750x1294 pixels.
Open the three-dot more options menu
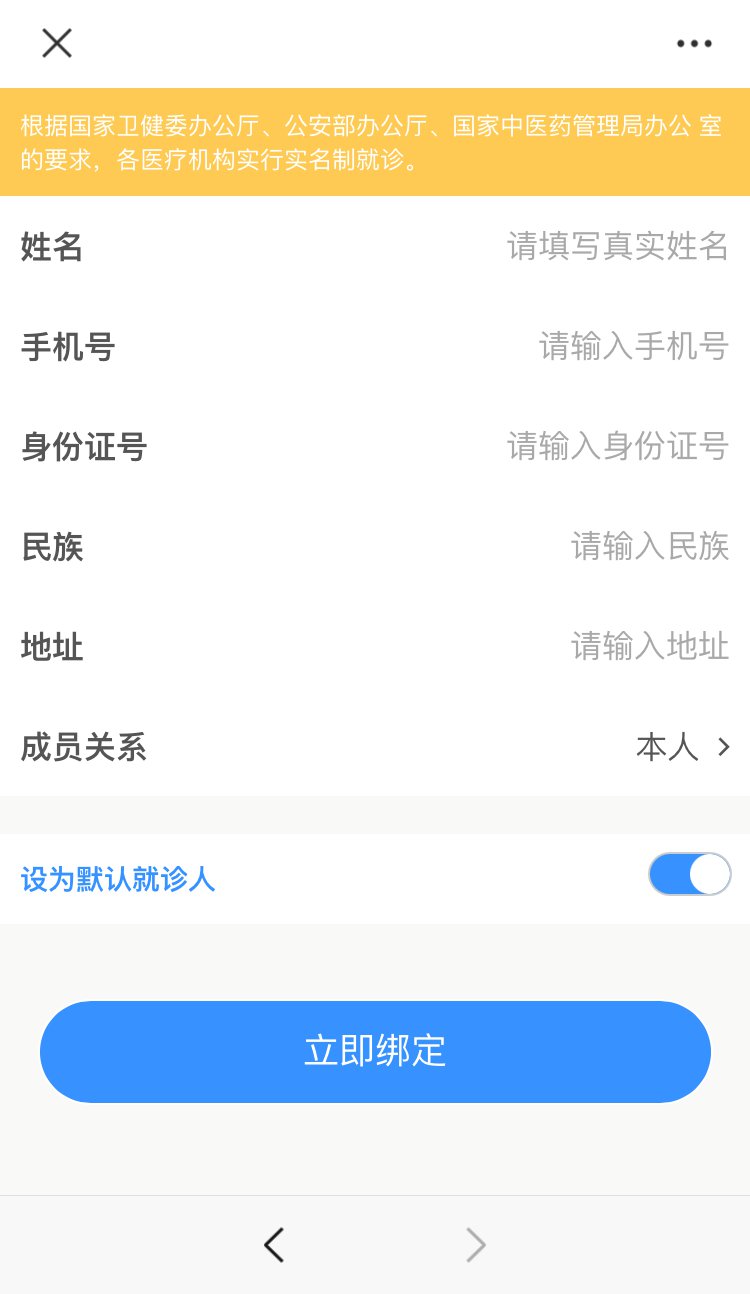694,44
